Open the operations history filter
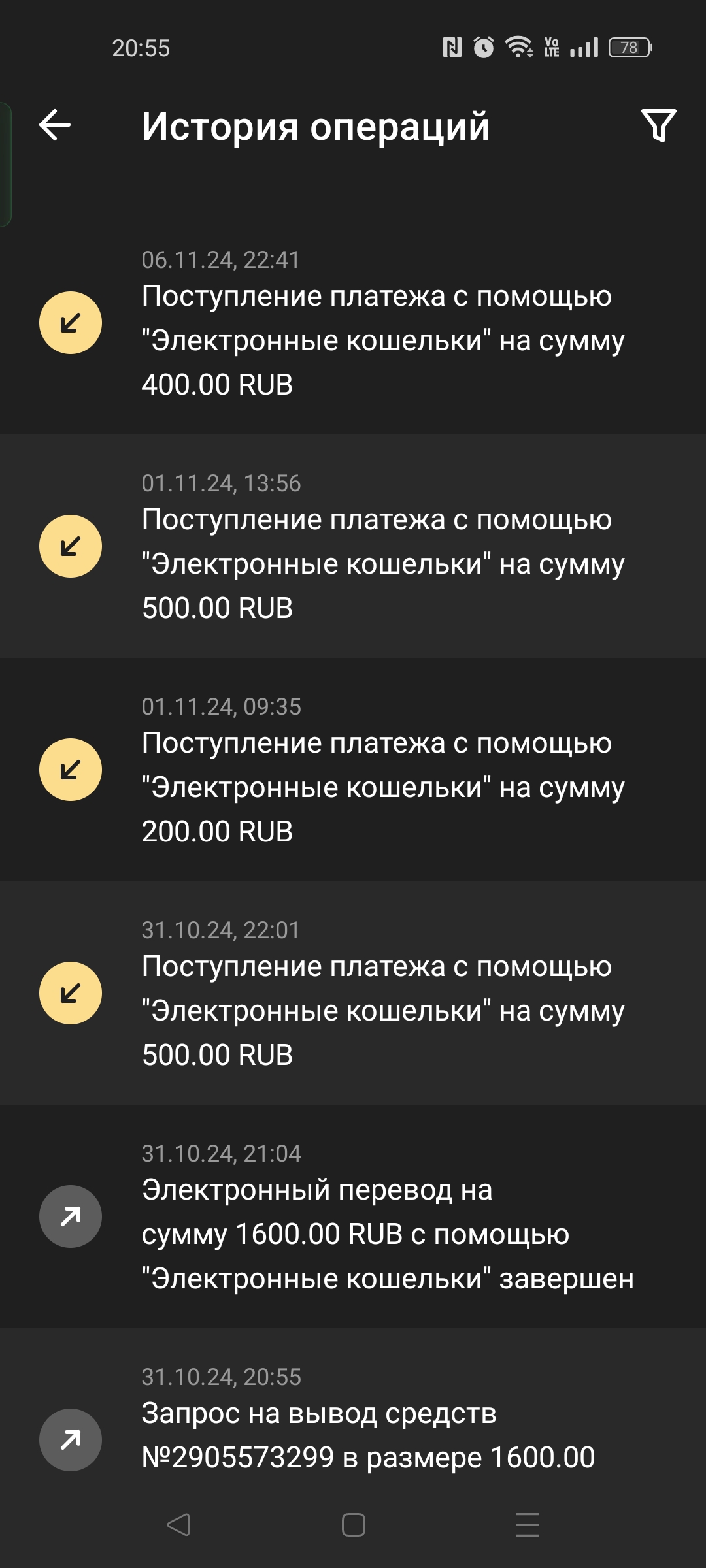This screenshot has width=706, height=1568. pyautogui.click(x=658, y=125)
